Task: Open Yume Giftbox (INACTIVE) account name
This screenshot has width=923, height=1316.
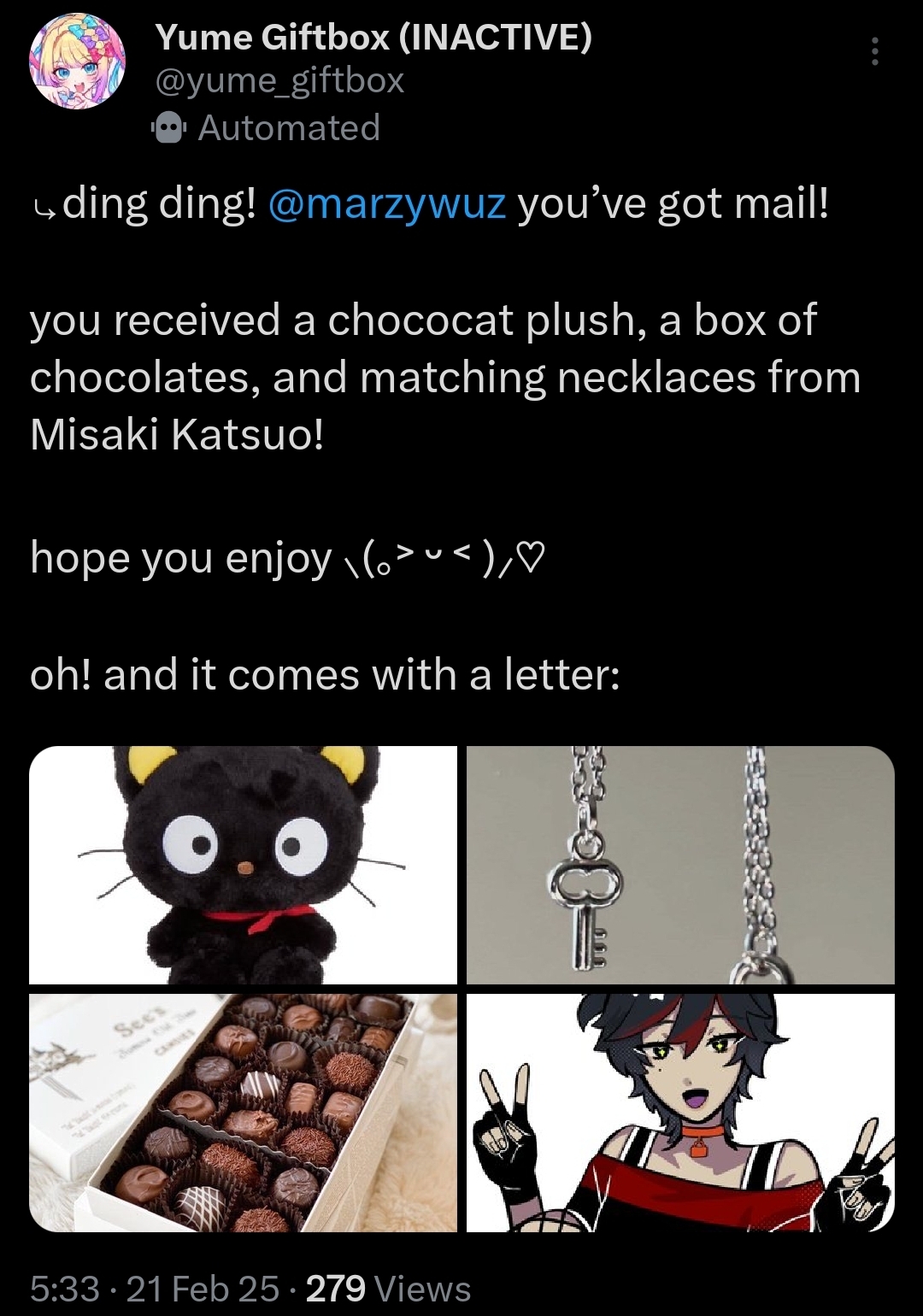Action: [373, 37]
